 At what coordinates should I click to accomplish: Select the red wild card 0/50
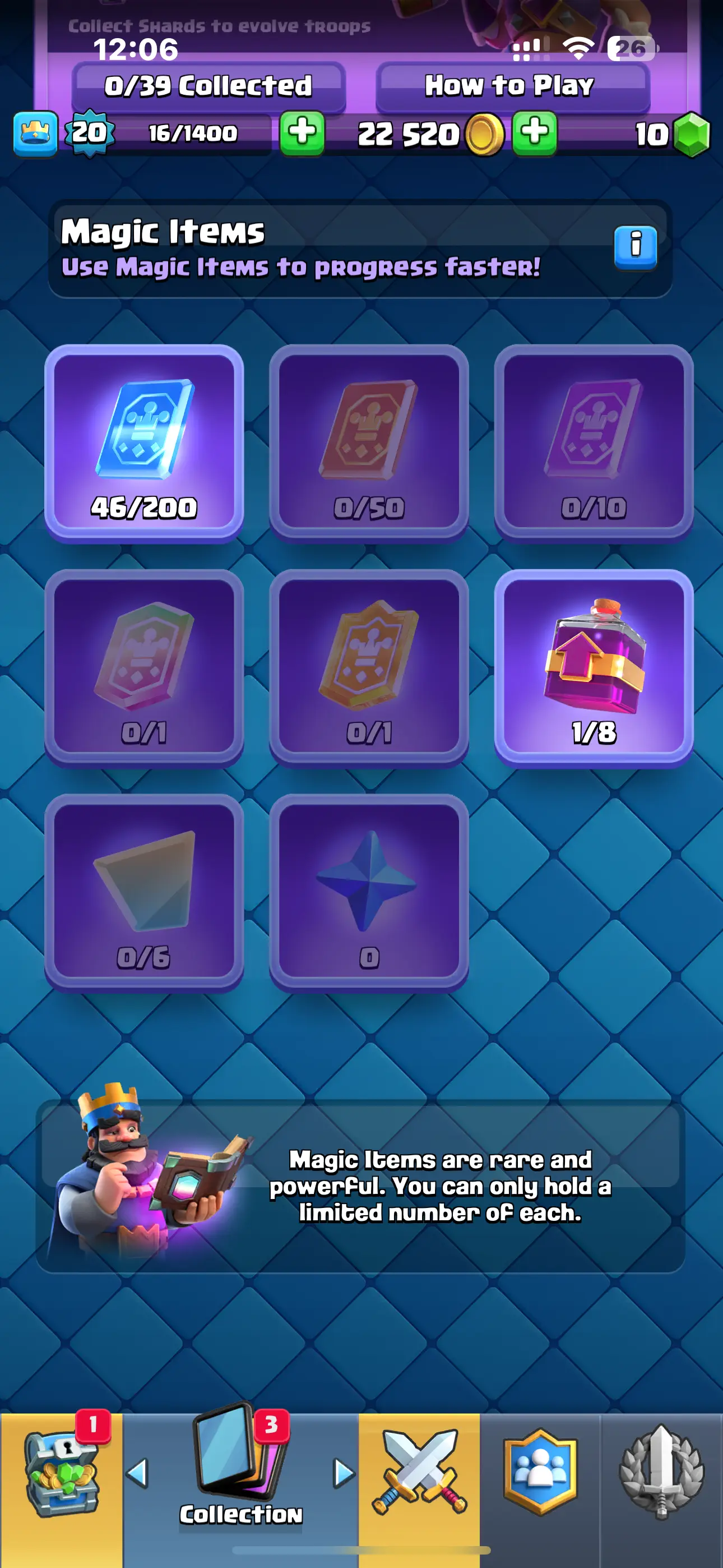[x=369, y=442]
